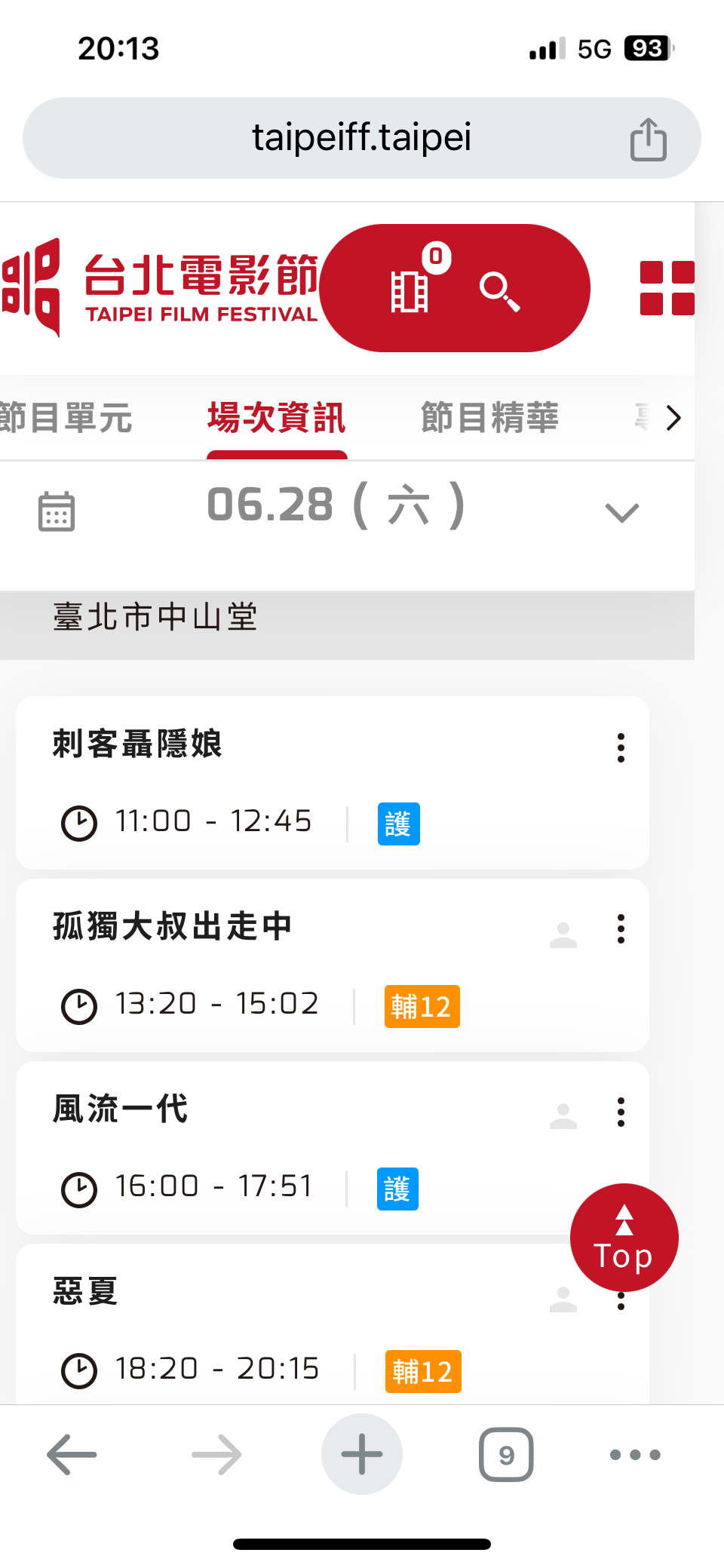Open the 惡夏 screening card
This screenshot has width=724, height=1568.
coord(332,1324)
